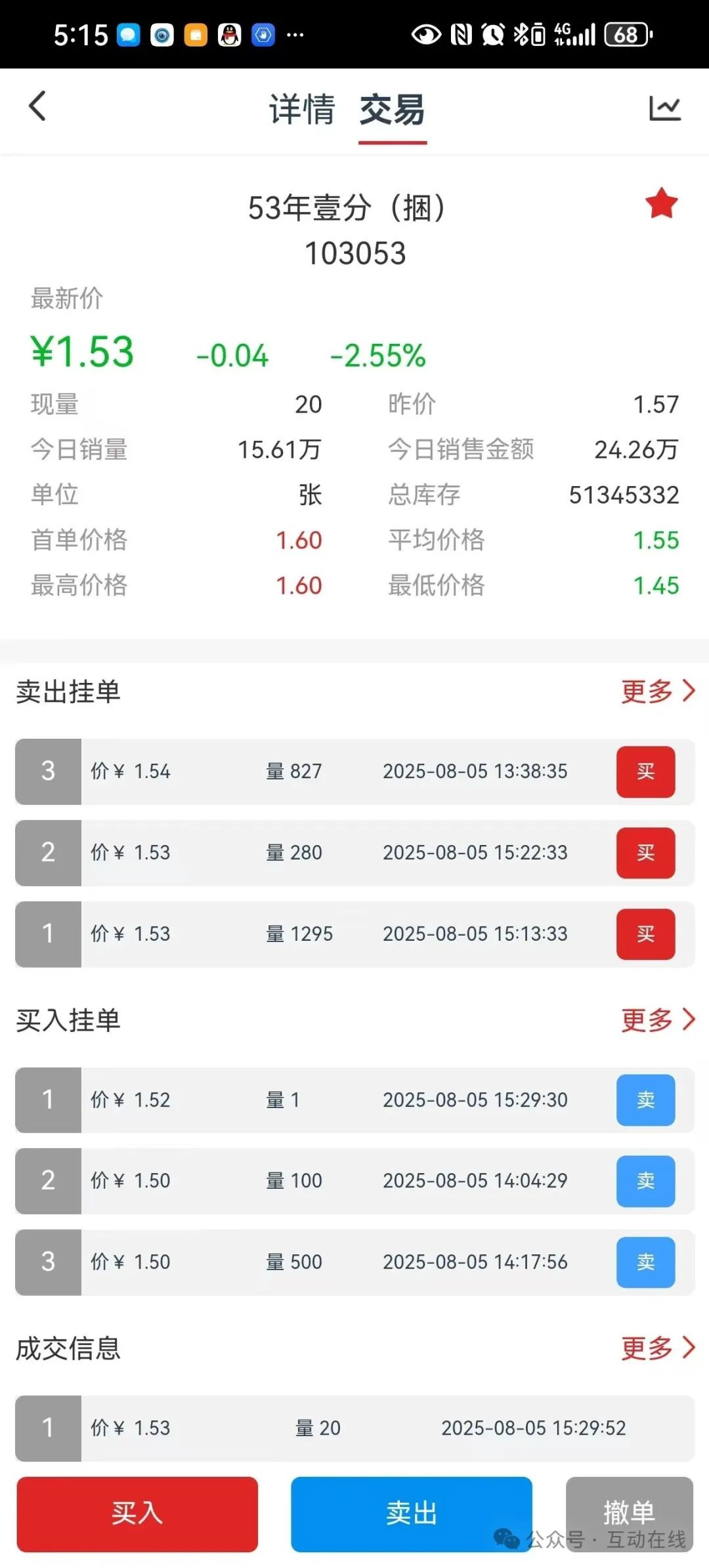Tap 卖 on the buy order with 量 500

click(x=645, y=1262)
